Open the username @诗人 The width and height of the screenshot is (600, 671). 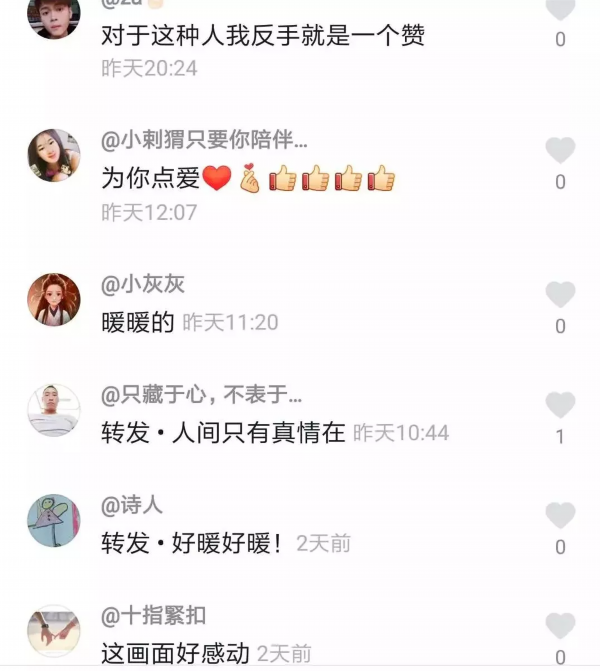click(132, 506)
